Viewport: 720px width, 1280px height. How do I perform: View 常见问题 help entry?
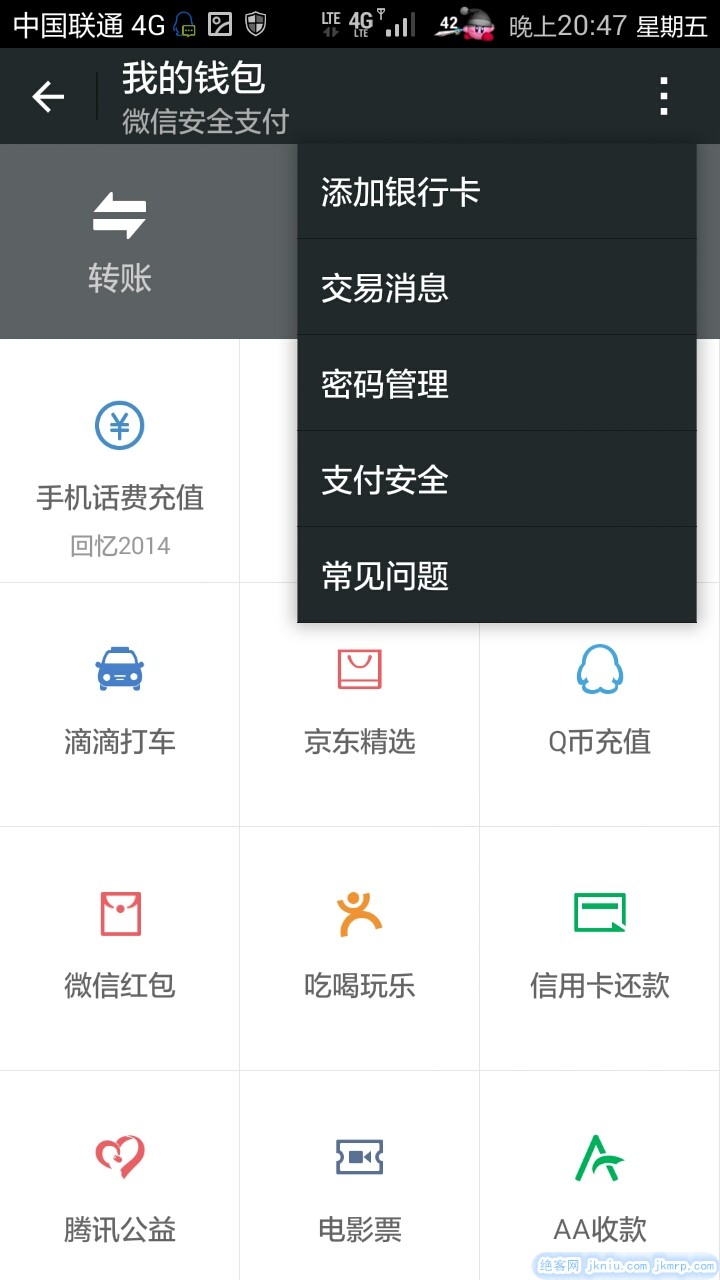tap(496, 575)
